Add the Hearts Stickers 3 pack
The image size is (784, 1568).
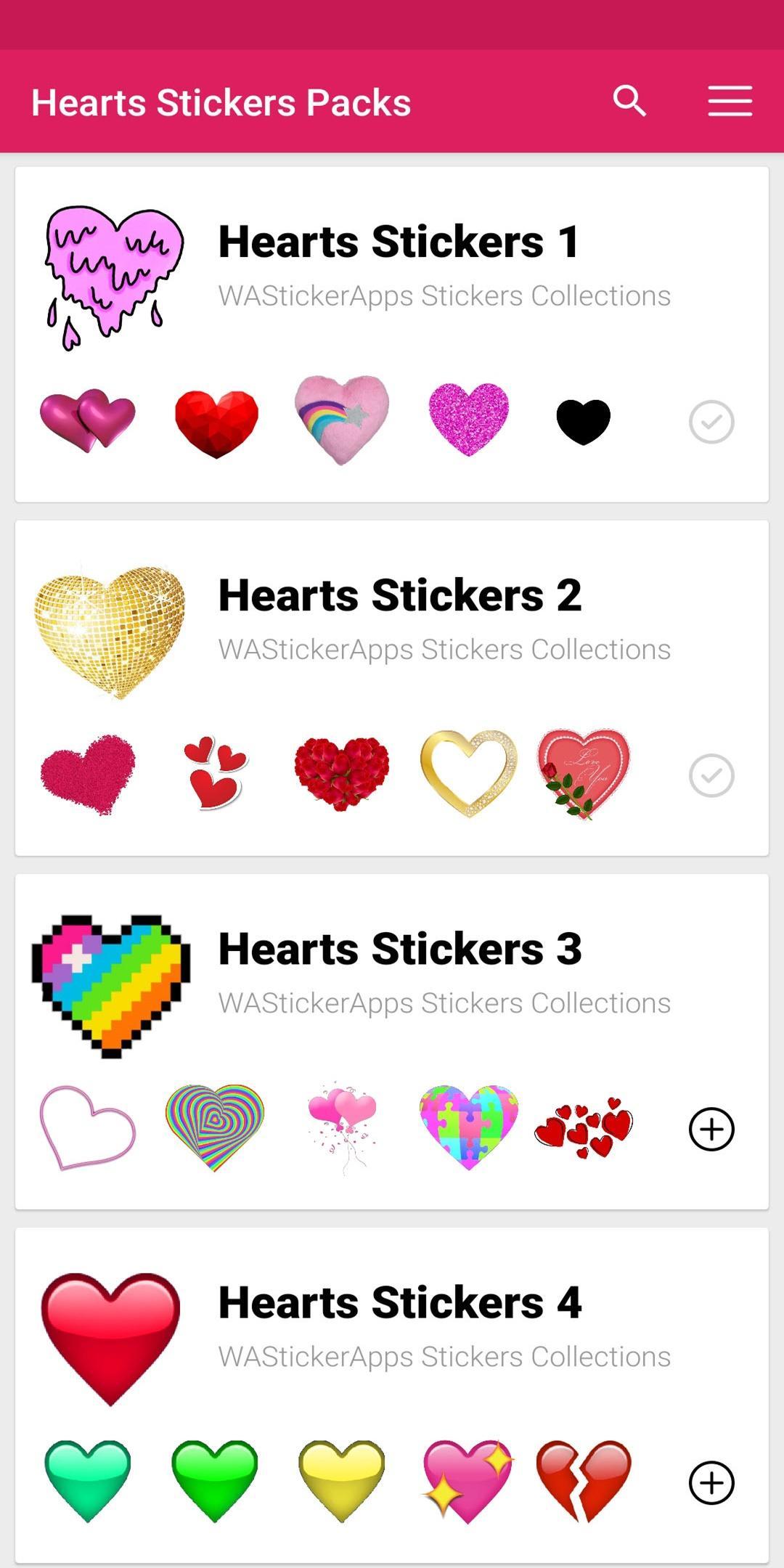(711, 1129)
